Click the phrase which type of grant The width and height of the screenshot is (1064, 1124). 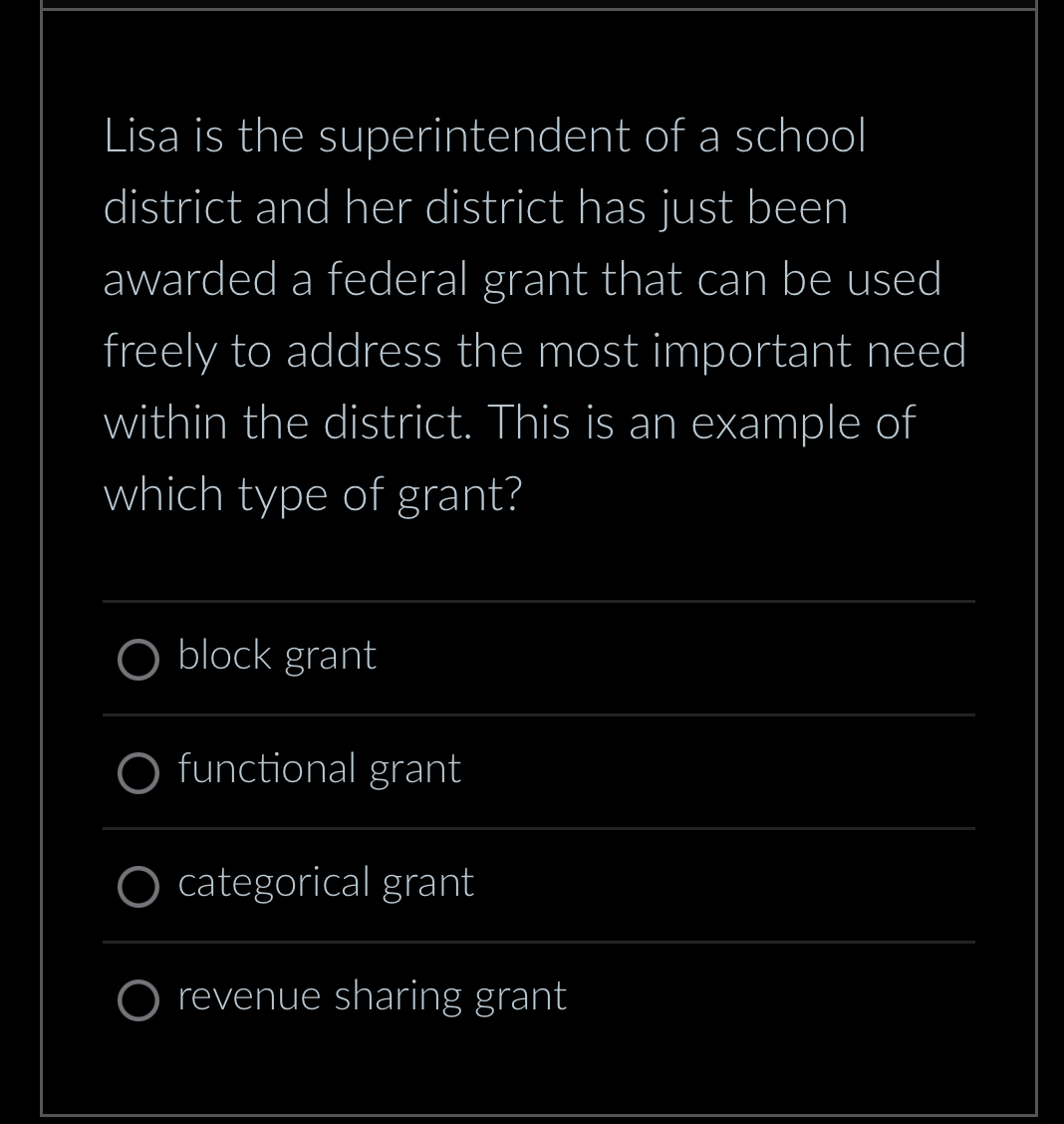tap(311, 494)
